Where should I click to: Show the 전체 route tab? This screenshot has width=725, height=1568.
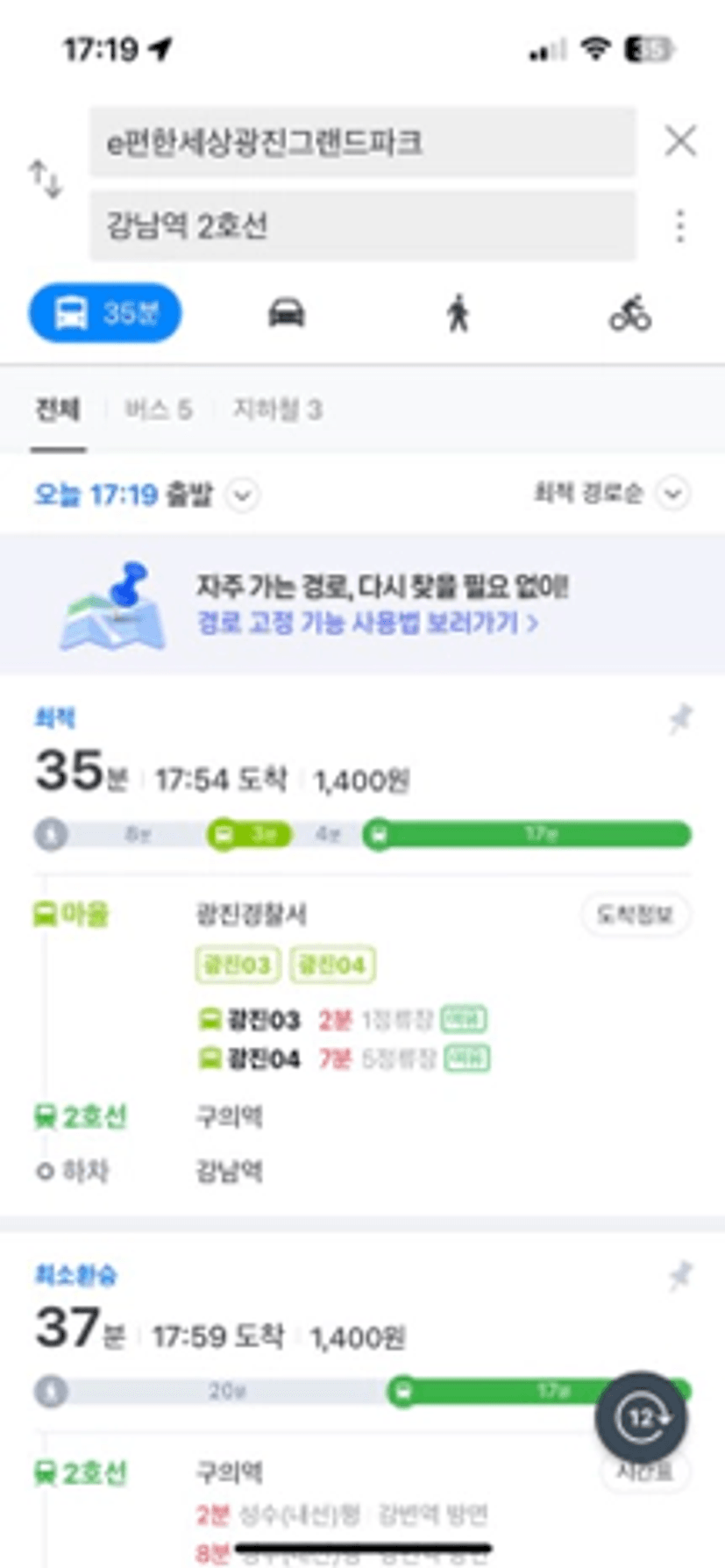58,410
